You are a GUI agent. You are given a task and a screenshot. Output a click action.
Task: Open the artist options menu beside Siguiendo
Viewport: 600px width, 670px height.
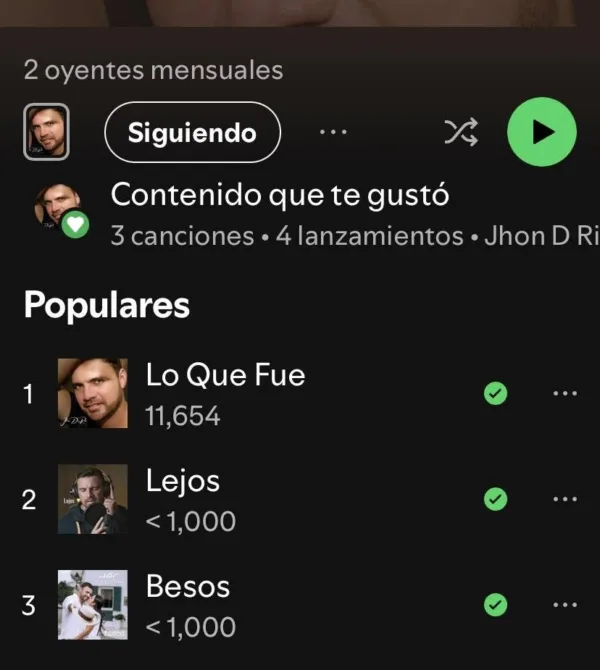click(x=333, y=132)
